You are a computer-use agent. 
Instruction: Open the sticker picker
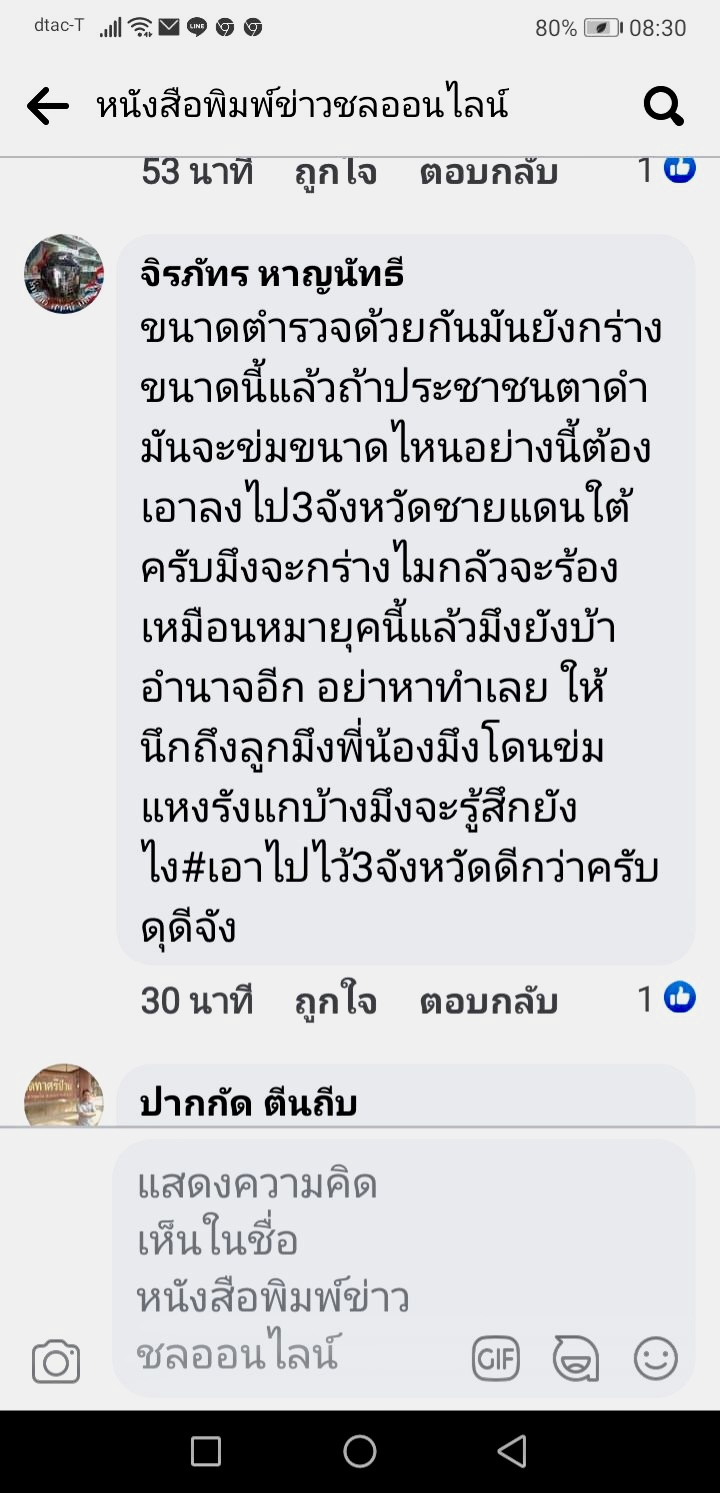[576, 1359]
